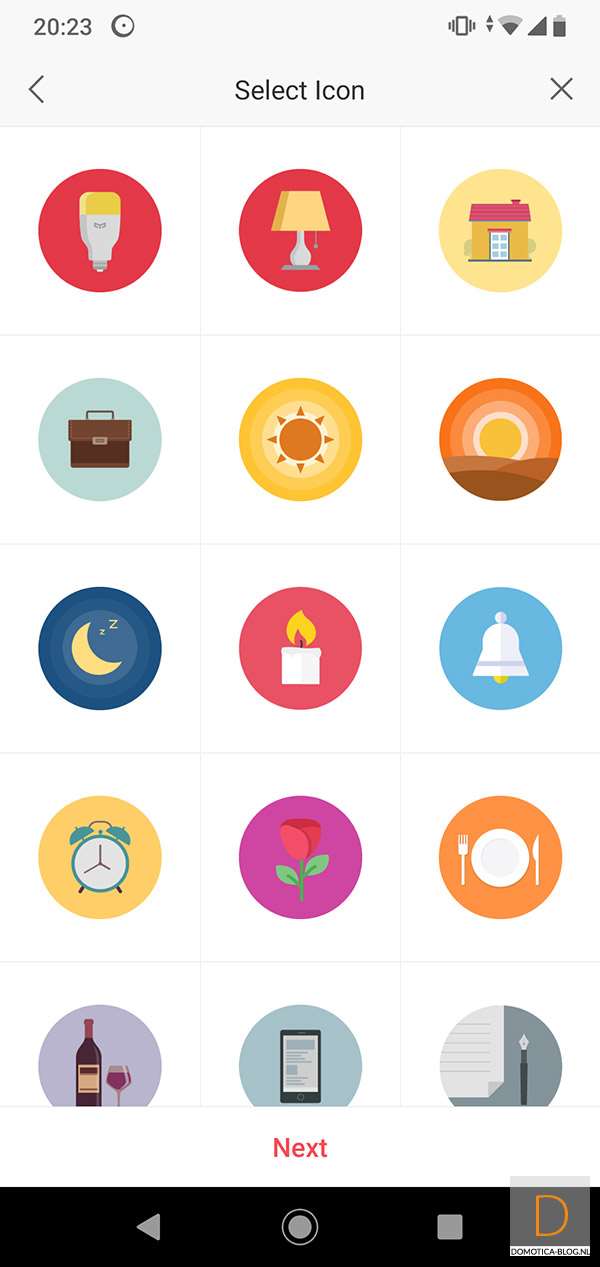Select the sleeping moon icon
This screenshot has height=1267, width=600.
pyautogui.click(x=100, y=648)
